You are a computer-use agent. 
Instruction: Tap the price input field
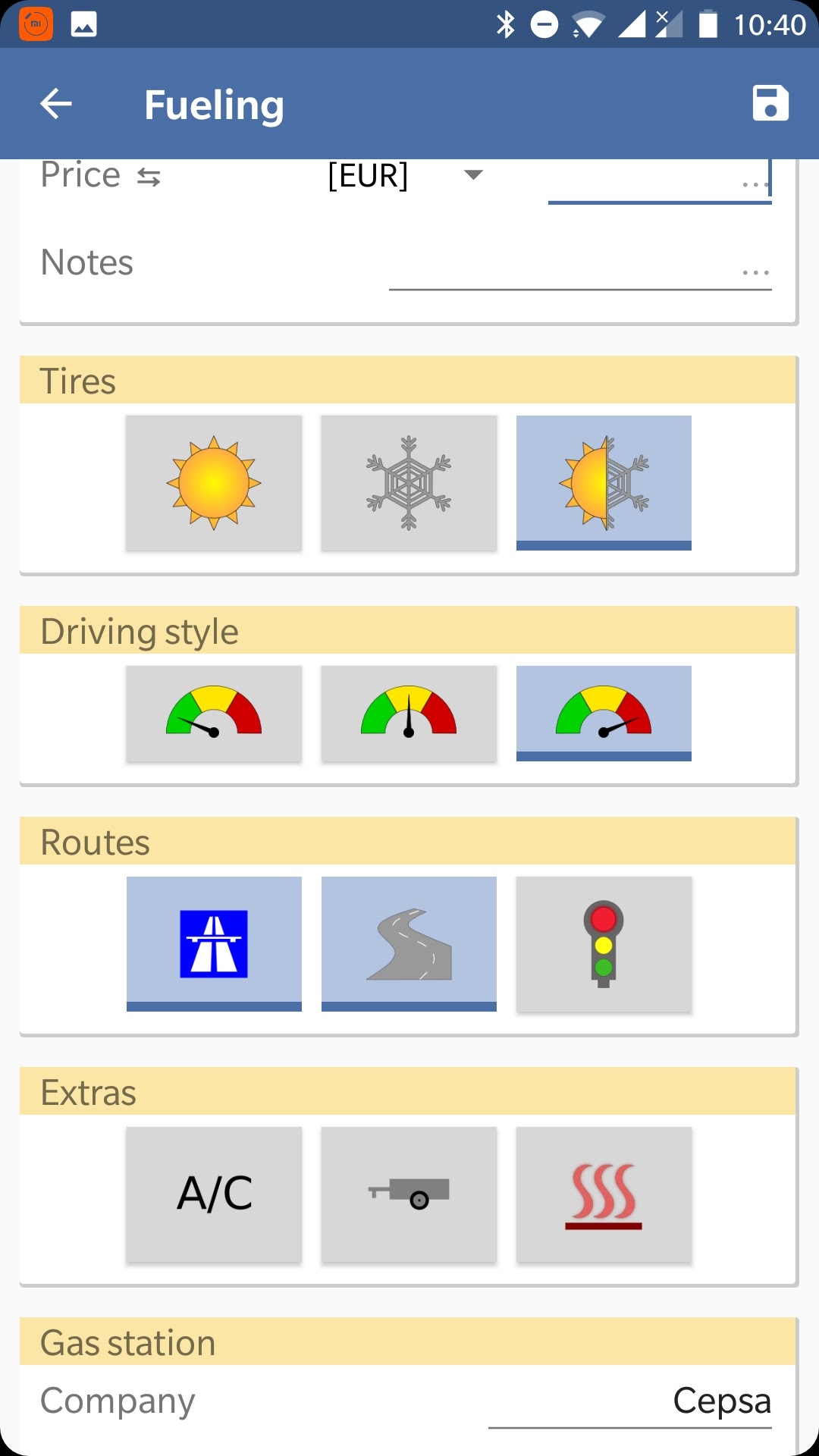658,180
